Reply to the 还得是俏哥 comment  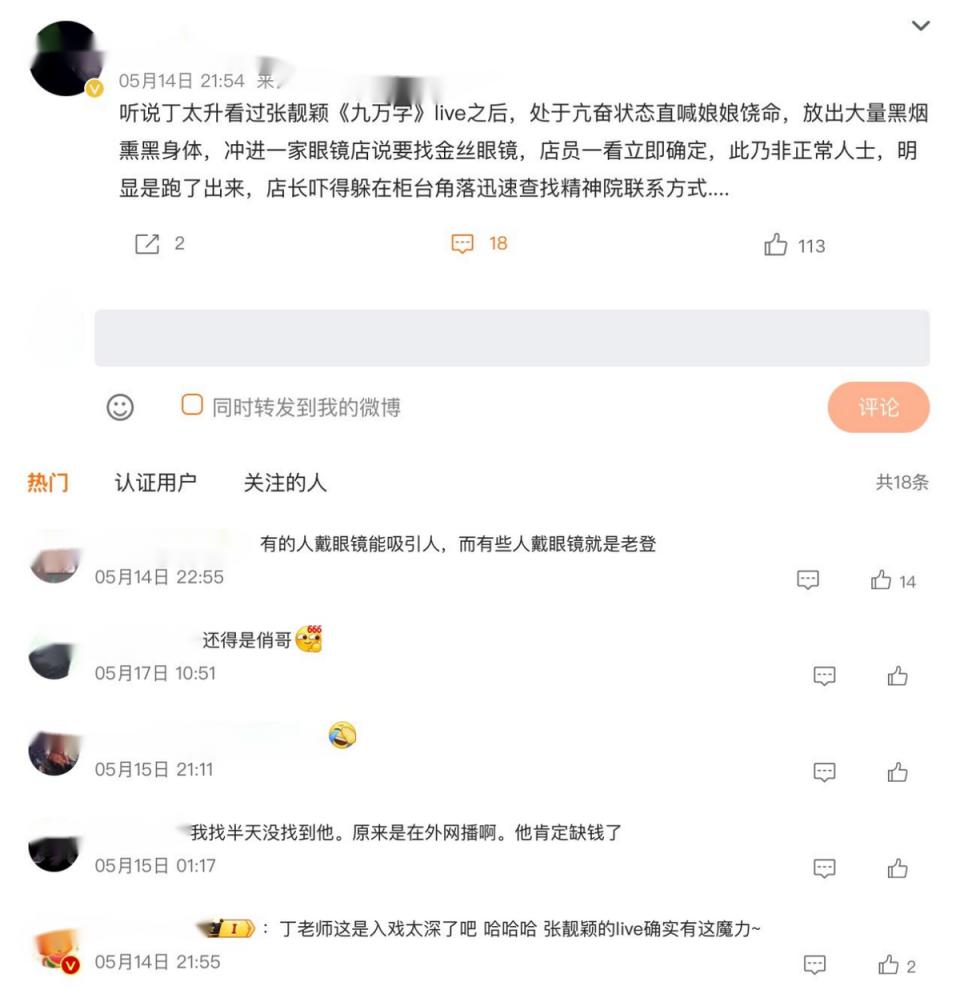[824, 676]
